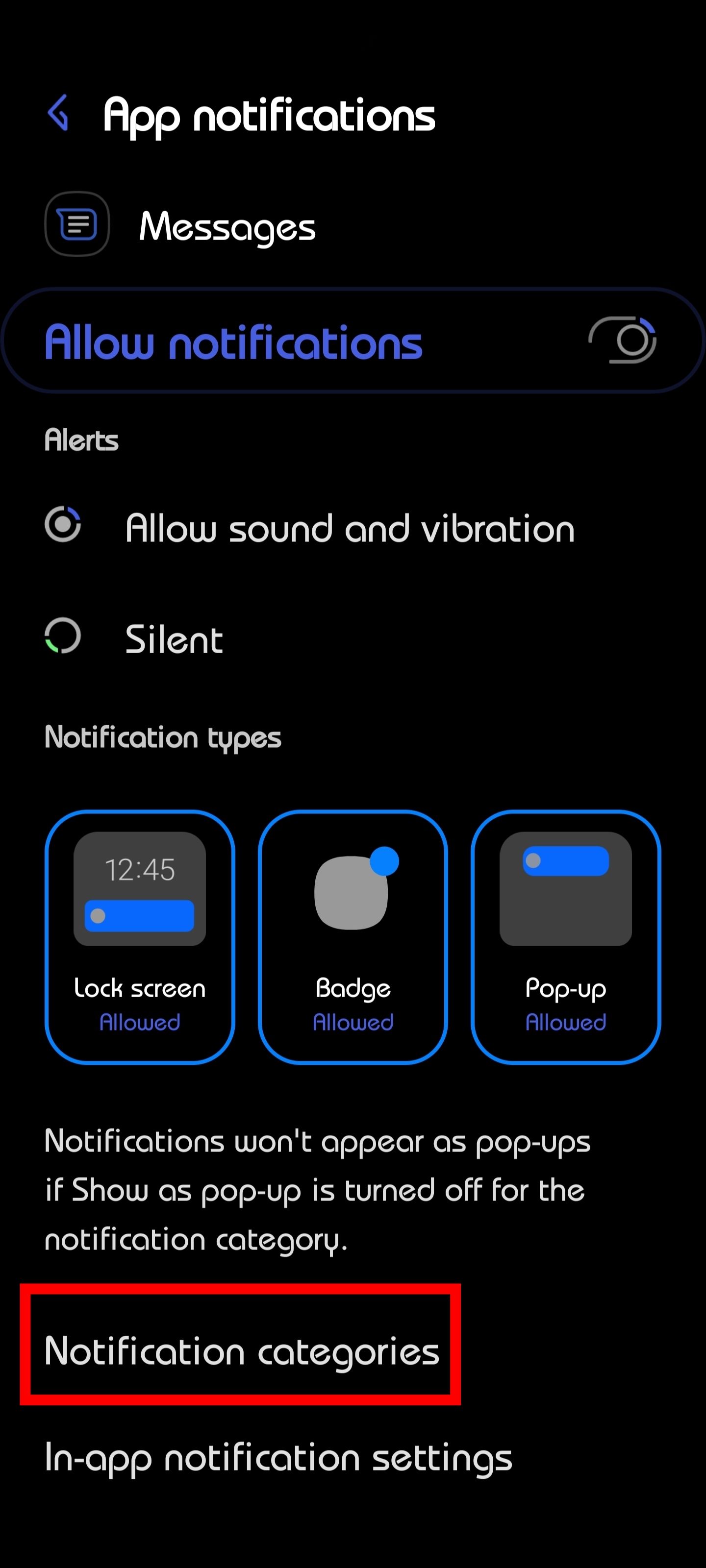
Task: Toggle Pop-up notification type
Action: point(565,936)
